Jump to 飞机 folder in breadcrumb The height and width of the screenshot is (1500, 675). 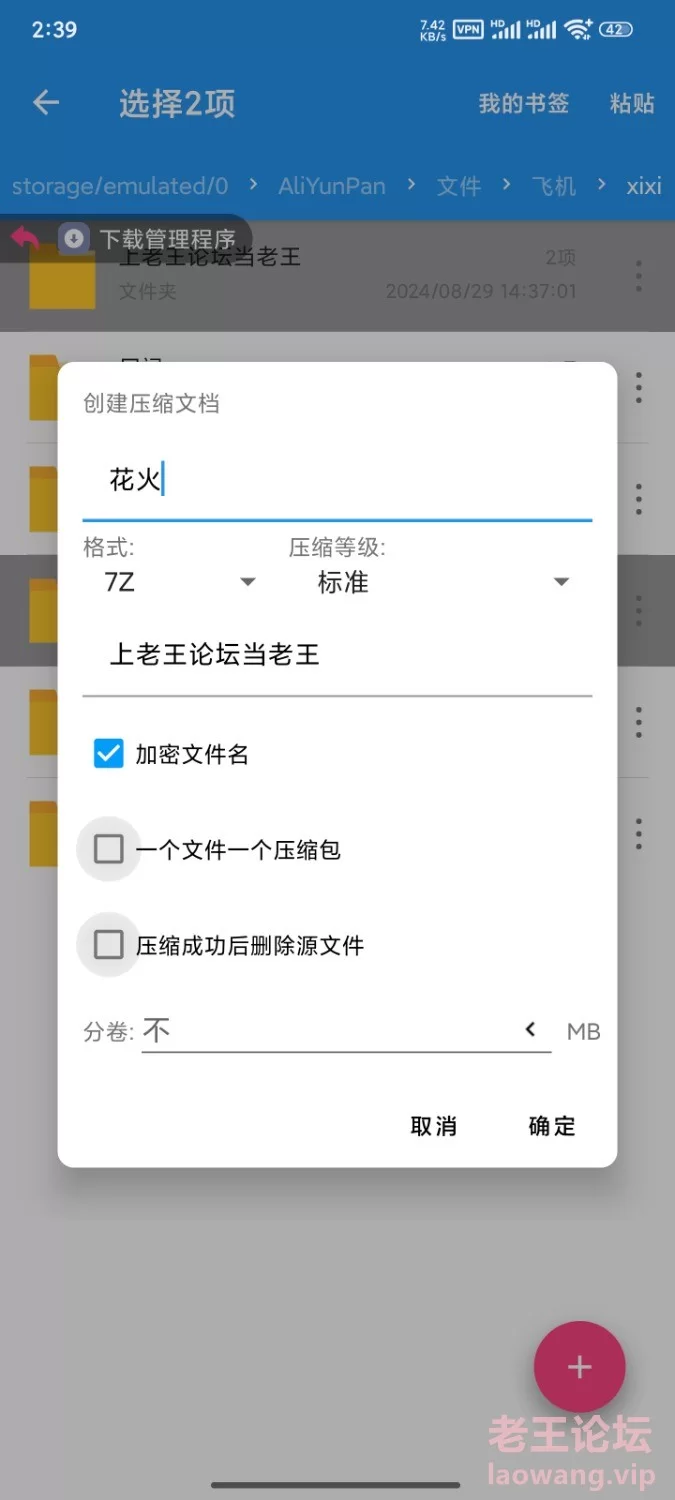click(553, 186)
